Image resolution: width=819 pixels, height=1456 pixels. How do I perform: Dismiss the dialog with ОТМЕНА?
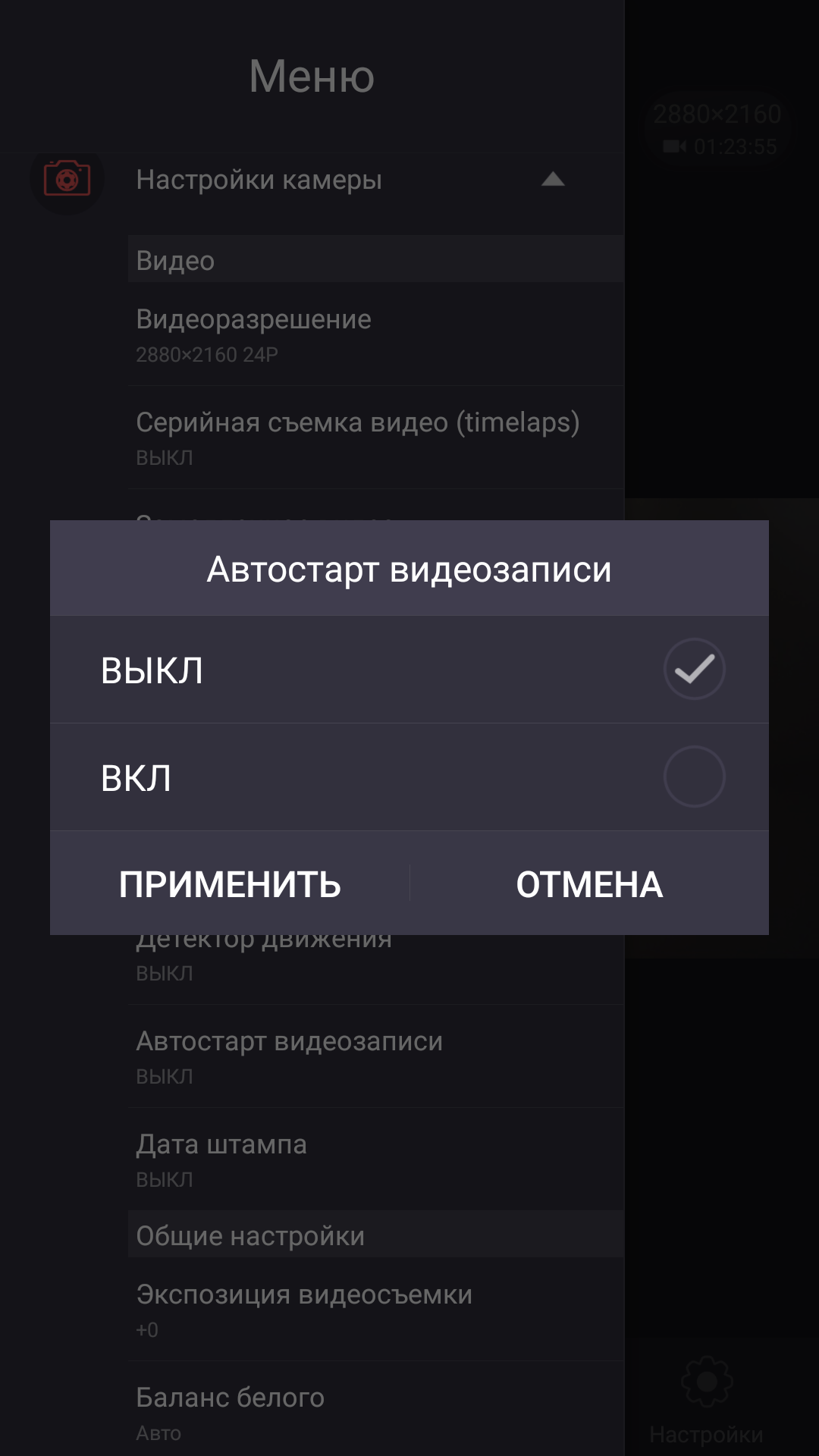click(x=589, y=883)
